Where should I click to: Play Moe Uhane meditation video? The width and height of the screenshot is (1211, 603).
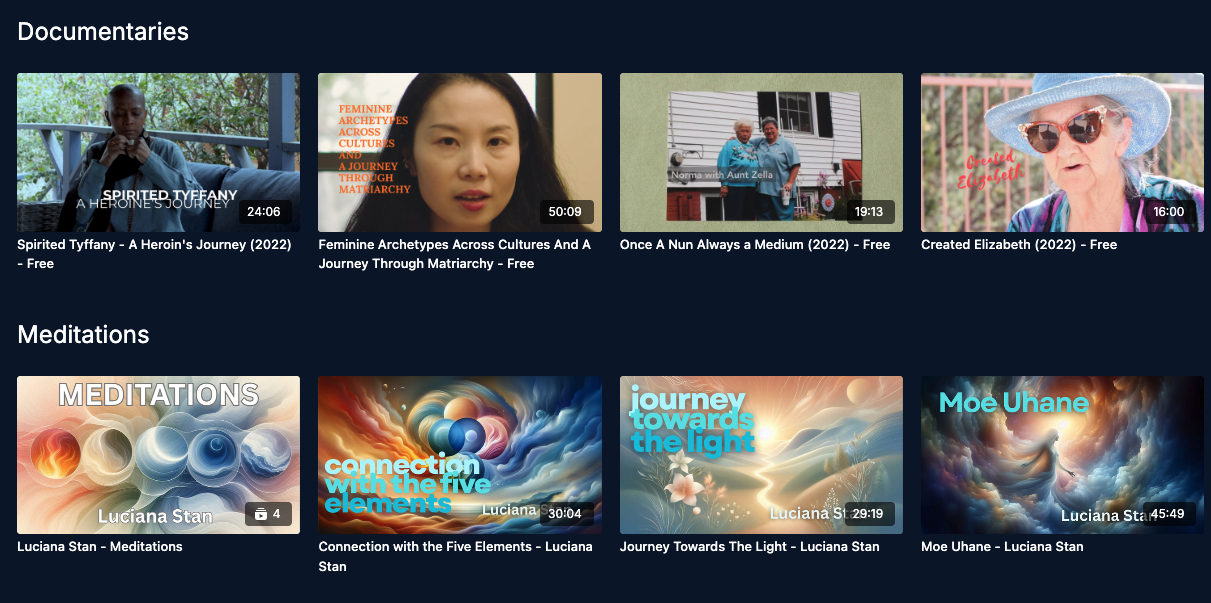(1062, 455)
